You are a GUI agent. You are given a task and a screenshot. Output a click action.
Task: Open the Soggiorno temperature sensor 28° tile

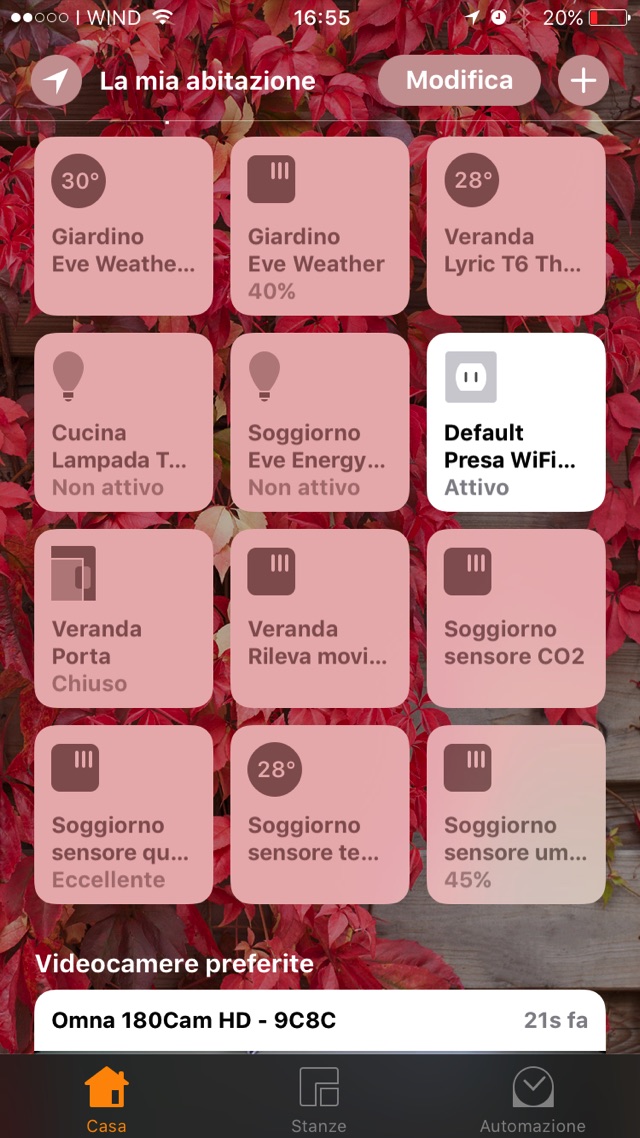point(320,814)
